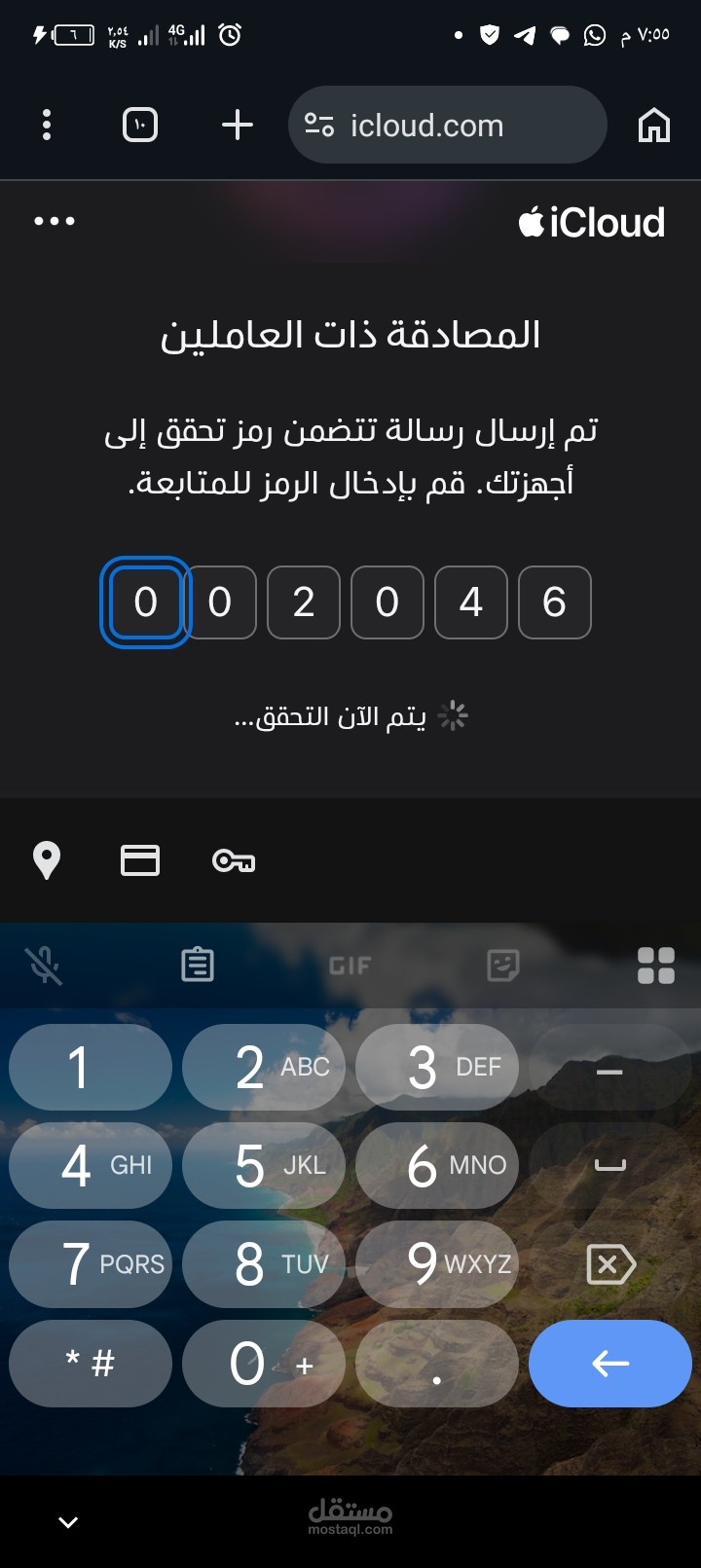This screenshot has height=1568, width=701.
Task: Go to the browser home page
Action: tap(654, 125)
